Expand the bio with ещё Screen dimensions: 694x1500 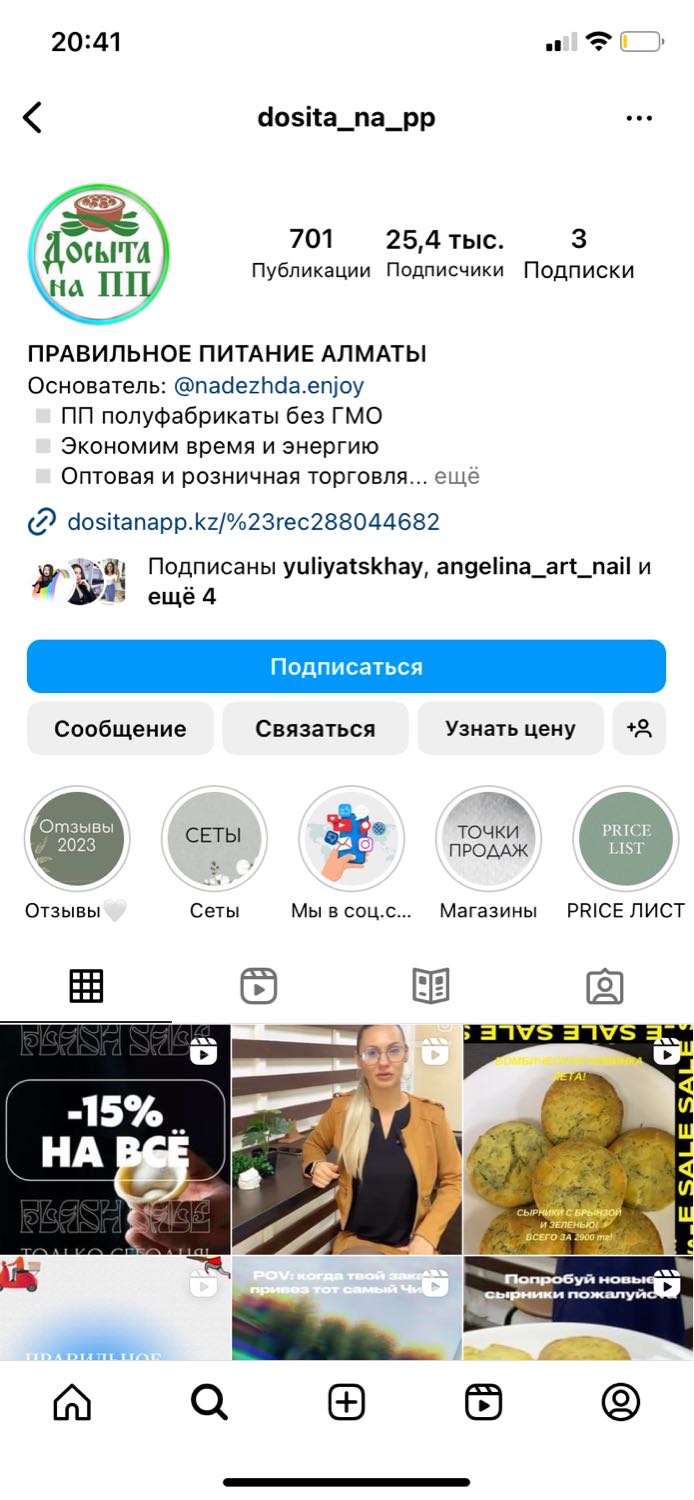(457, 476)
